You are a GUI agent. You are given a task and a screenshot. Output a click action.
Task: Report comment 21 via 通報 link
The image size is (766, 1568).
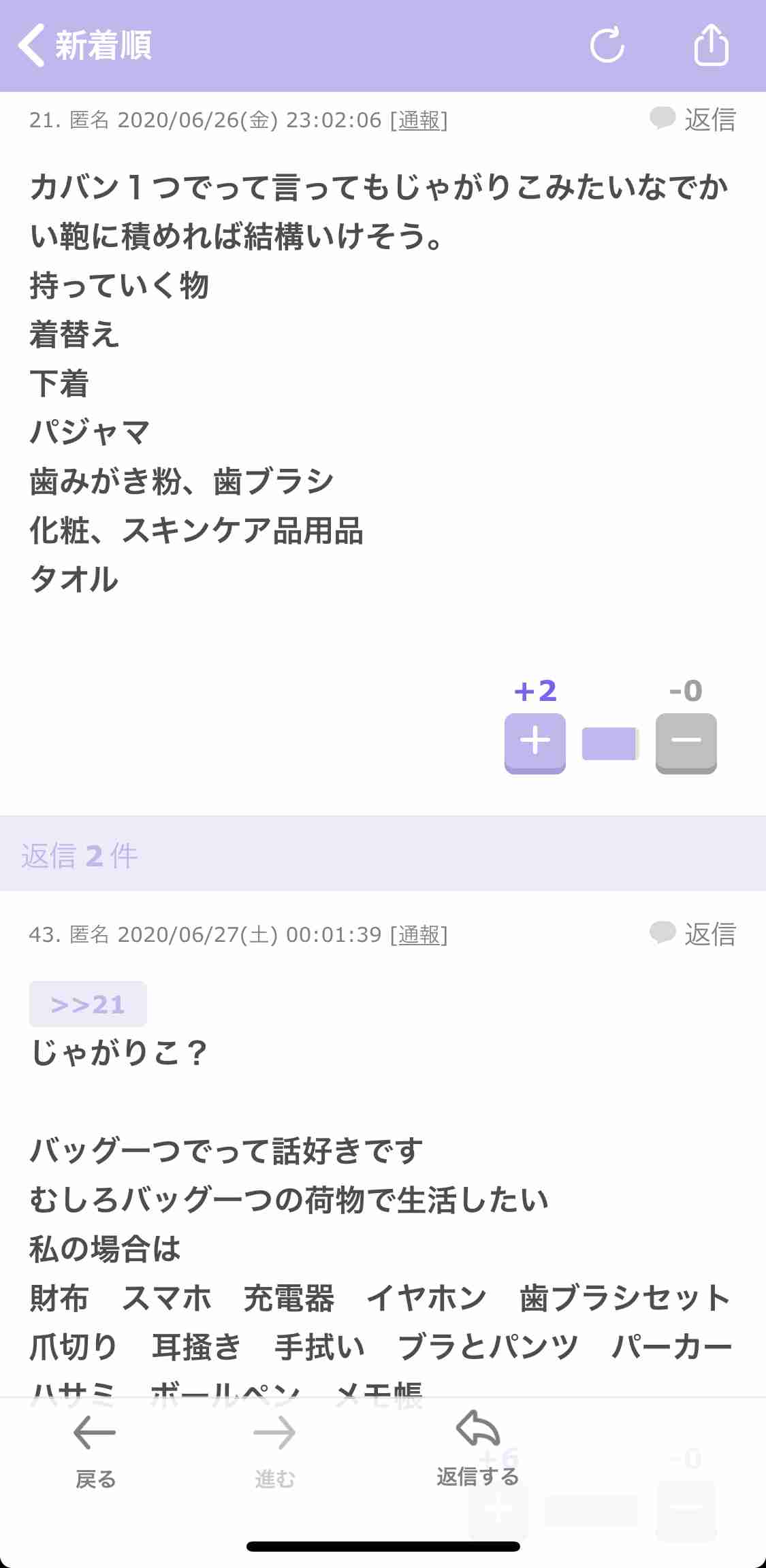[x=419, y=120]
